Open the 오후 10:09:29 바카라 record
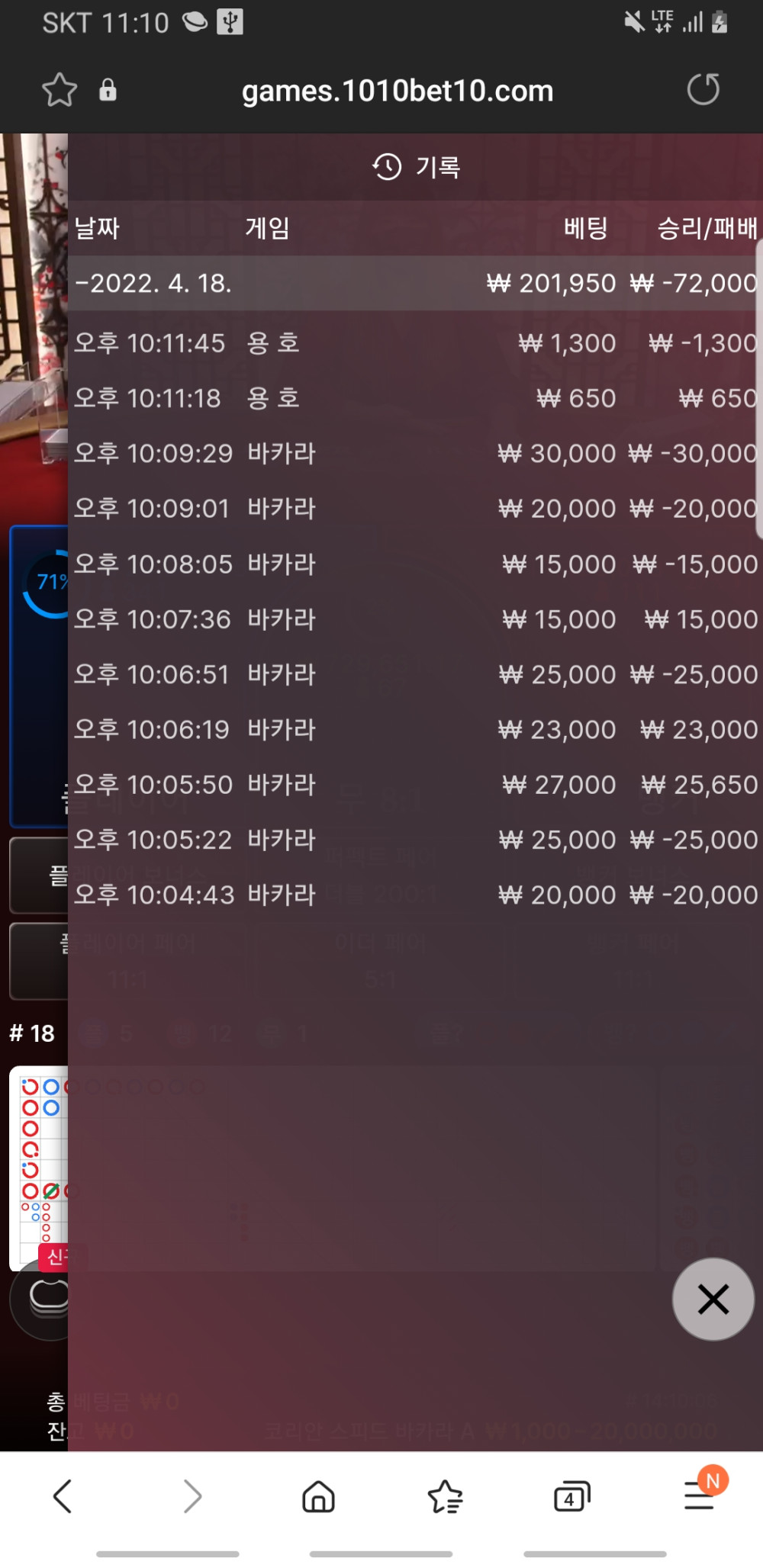 pyautogui.click(x=415, y=453)
